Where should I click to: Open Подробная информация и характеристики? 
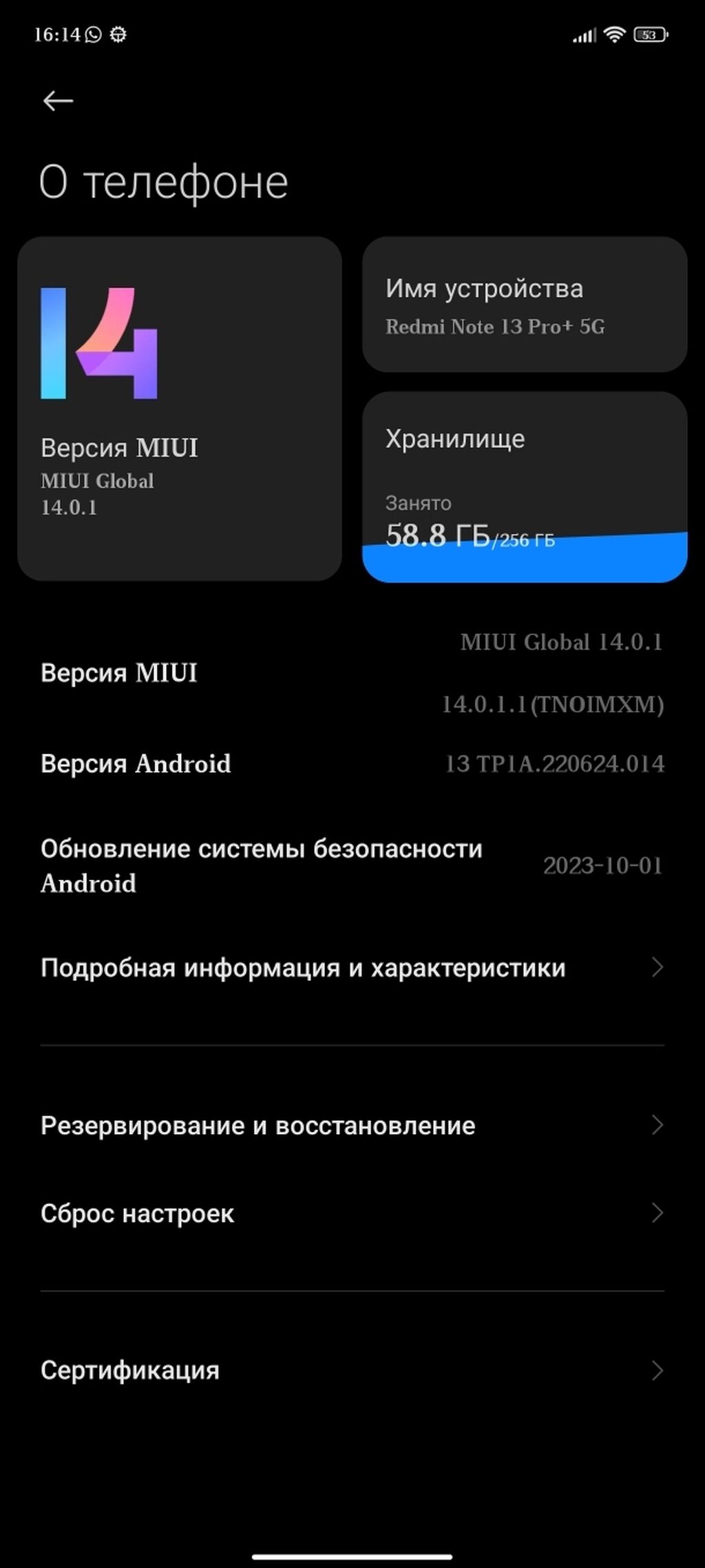click(x=352, y=968)
